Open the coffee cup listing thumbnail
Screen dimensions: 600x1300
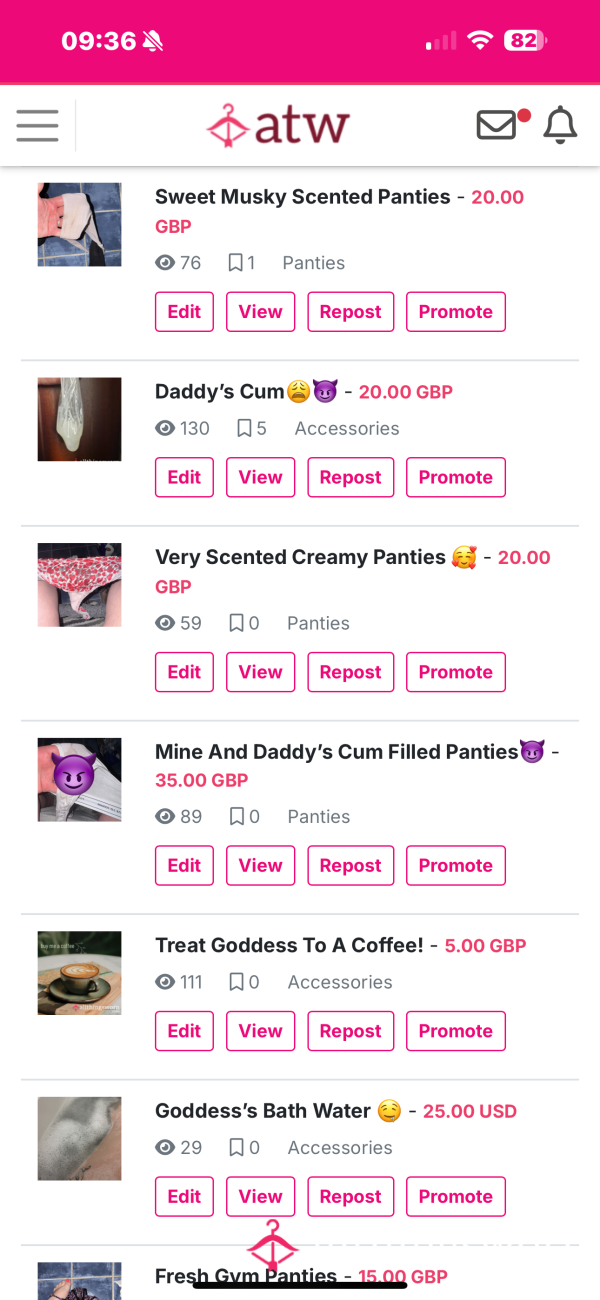pyautogui.click(x=79, y=973)
